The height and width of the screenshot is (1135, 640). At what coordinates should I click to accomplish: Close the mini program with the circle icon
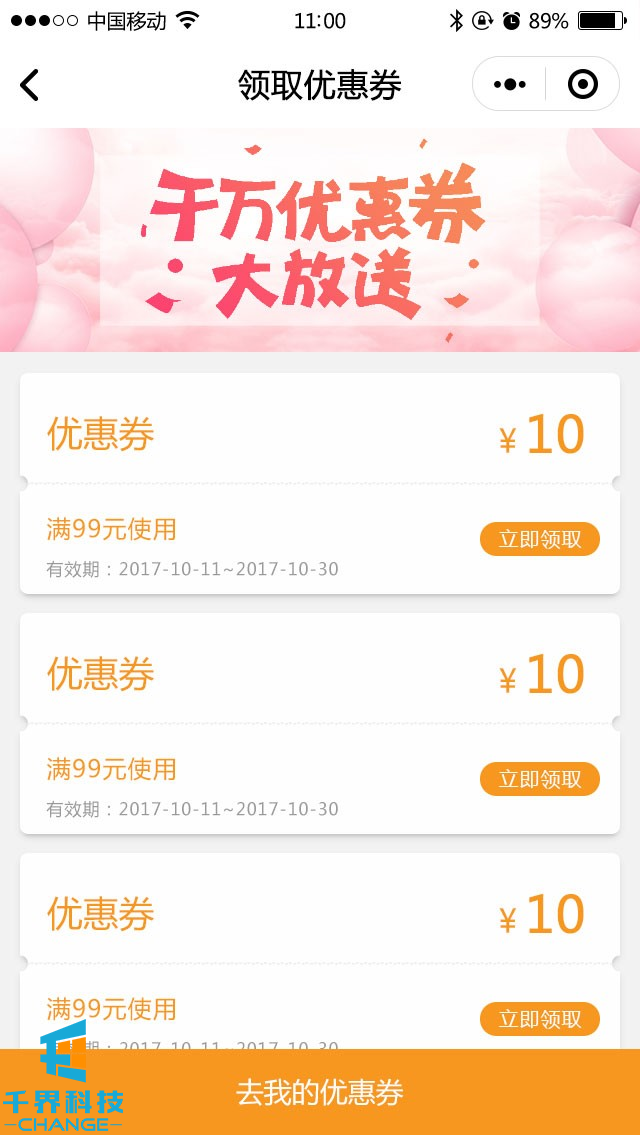point(582,85)
